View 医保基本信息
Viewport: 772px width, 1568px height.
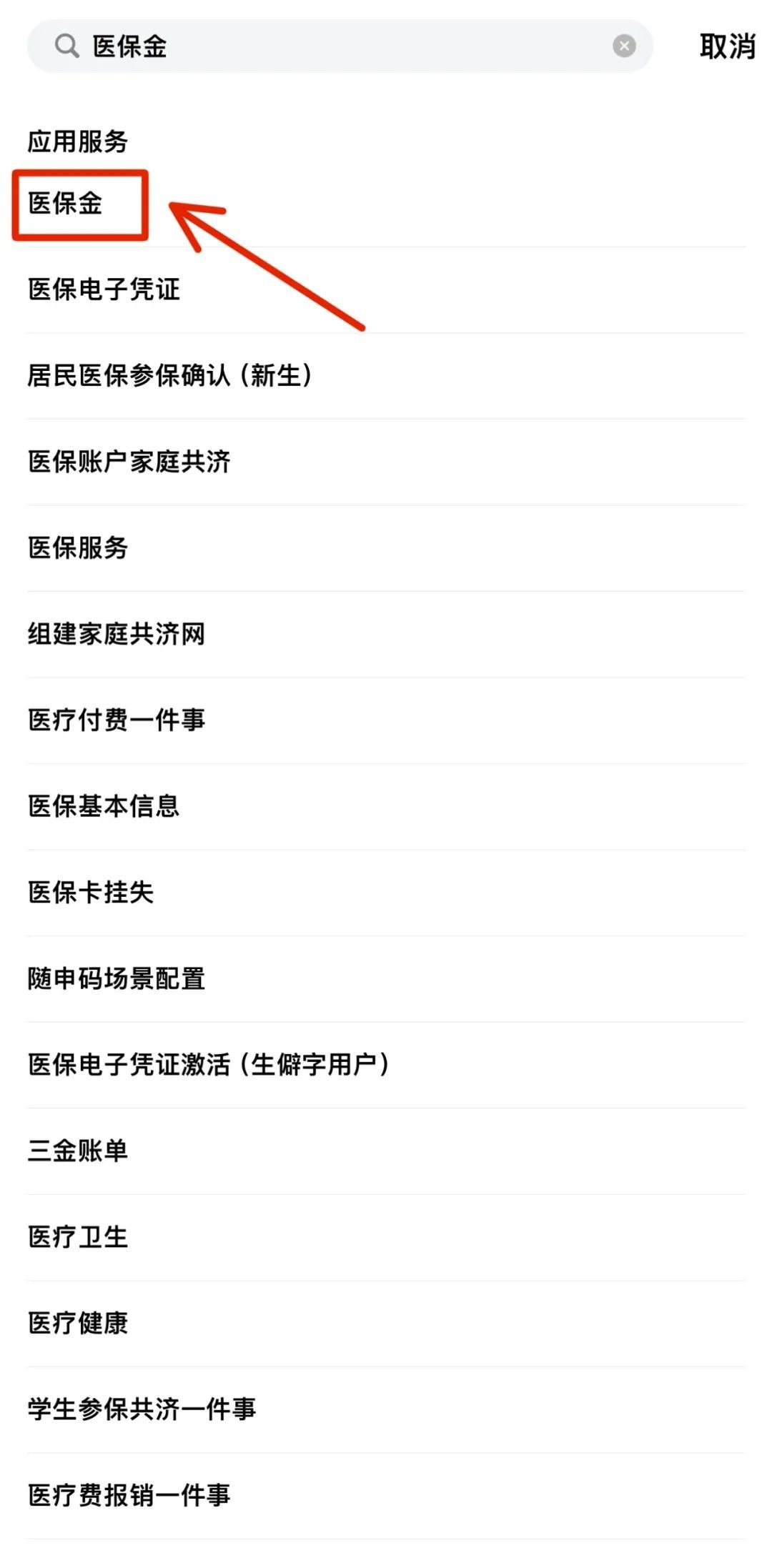[x=104, y=806]
